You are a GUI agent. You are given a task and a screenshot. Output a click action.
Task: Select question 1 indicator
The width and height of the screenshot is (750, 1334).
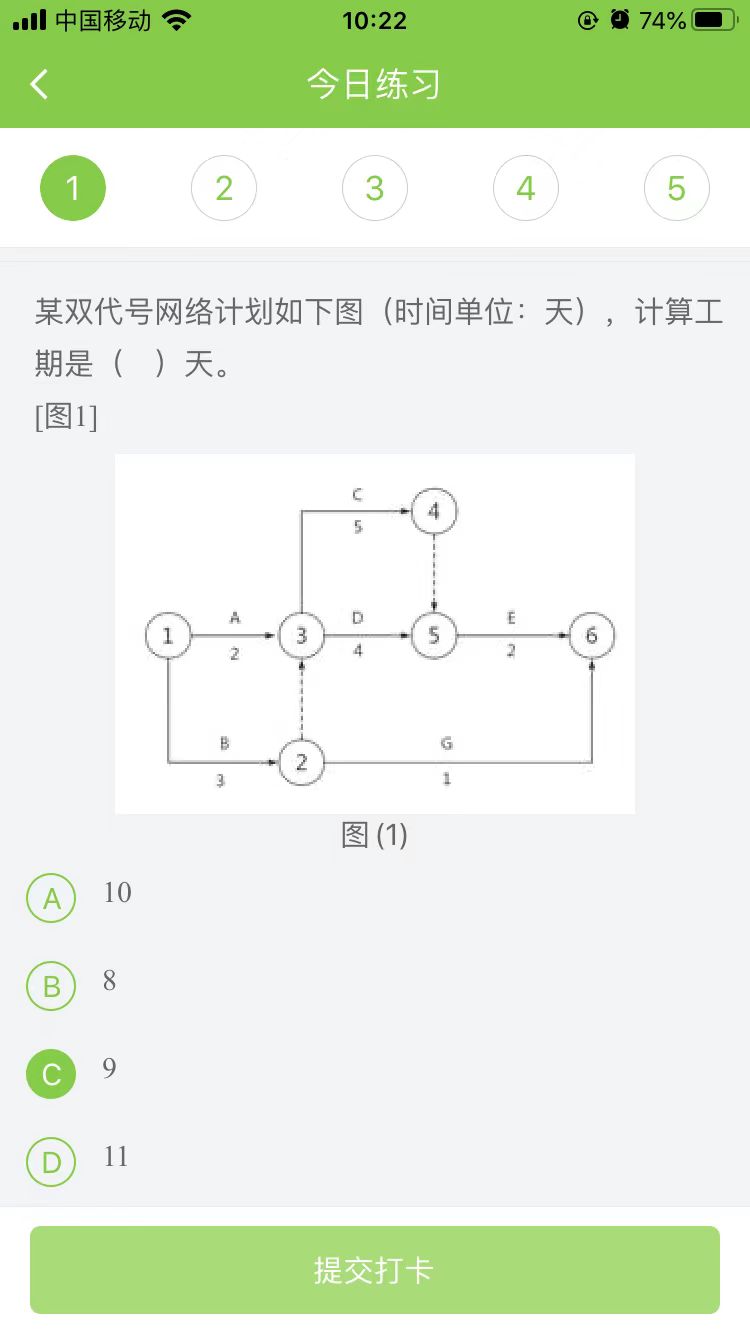[73, 188]
